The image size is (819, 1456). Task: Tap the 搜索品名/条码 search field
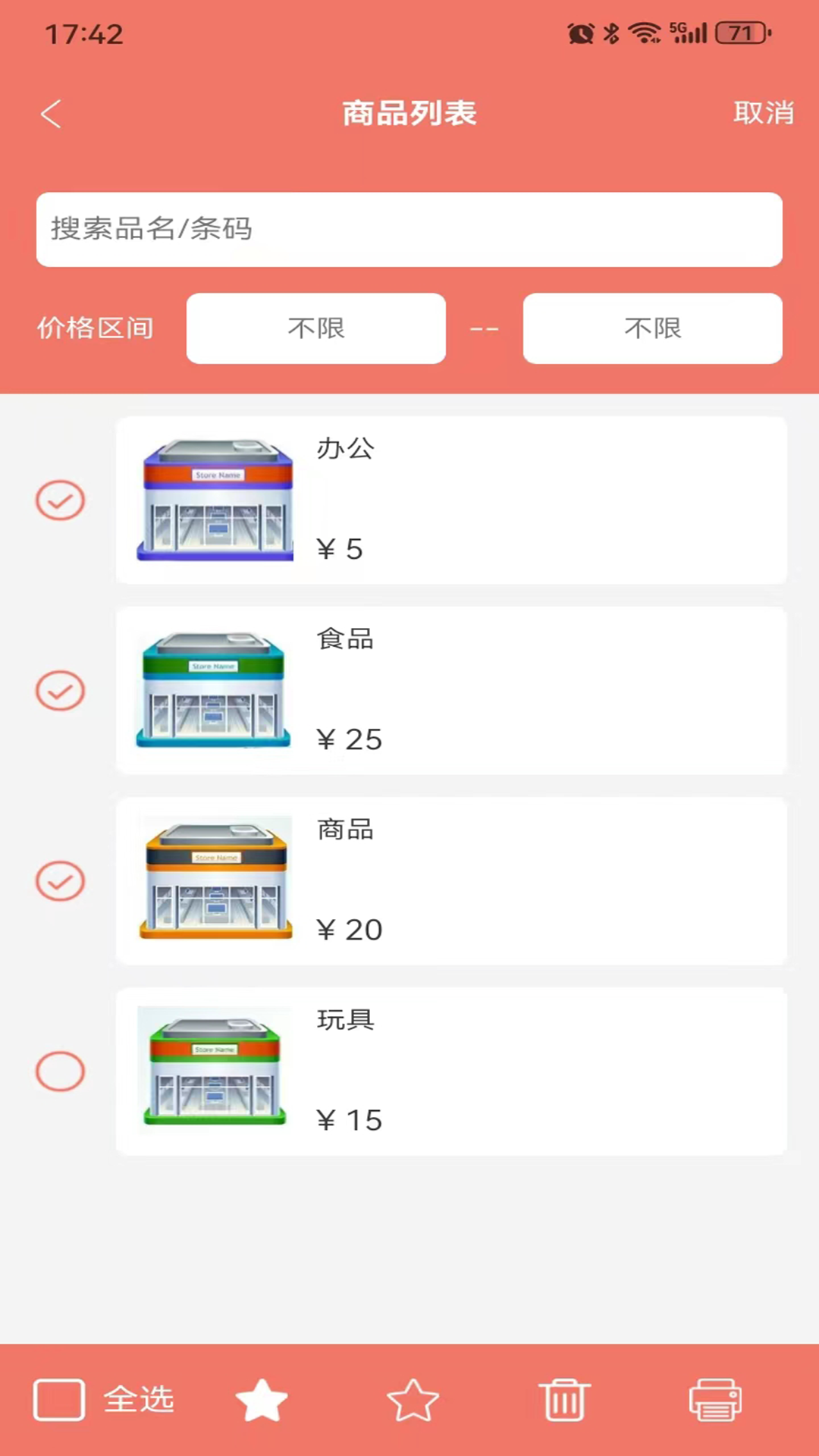[409, 230]
